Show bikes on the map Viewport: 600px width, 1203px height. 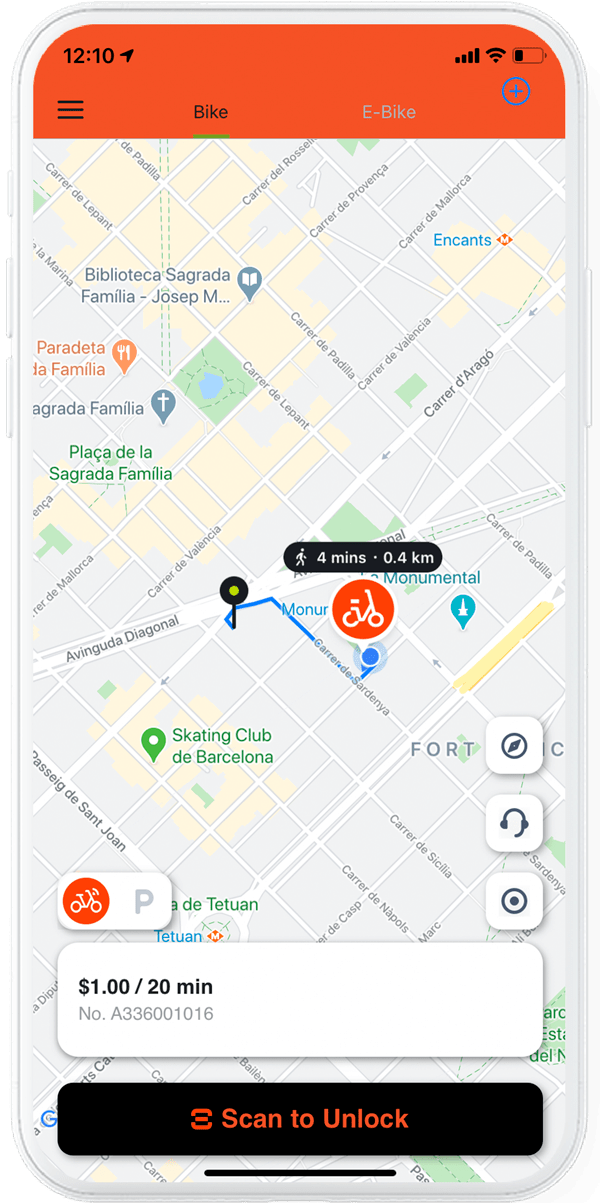86,901
